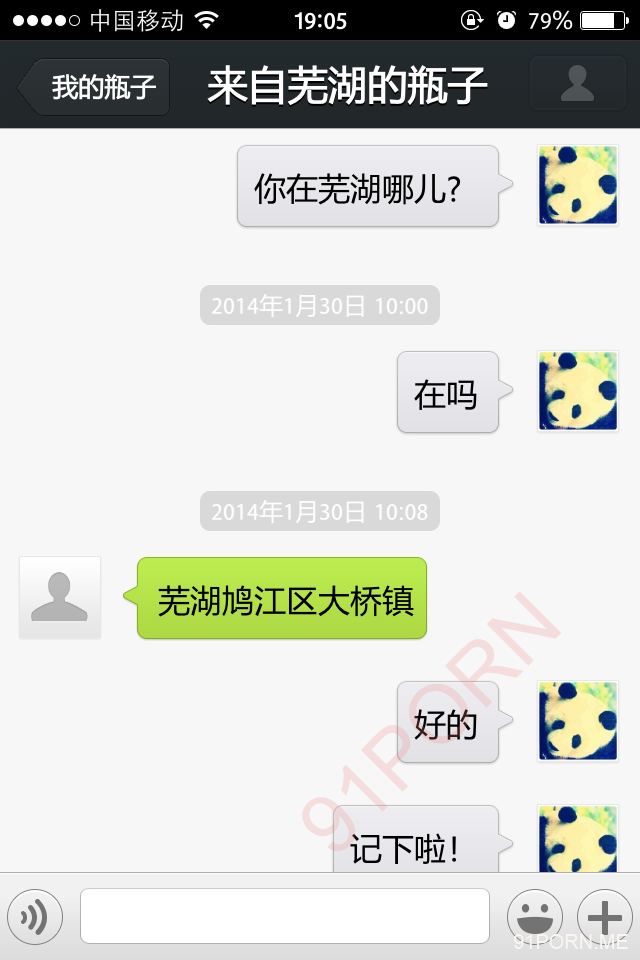
Task: Open the plus attachment menu
Action: click(605, 916)
